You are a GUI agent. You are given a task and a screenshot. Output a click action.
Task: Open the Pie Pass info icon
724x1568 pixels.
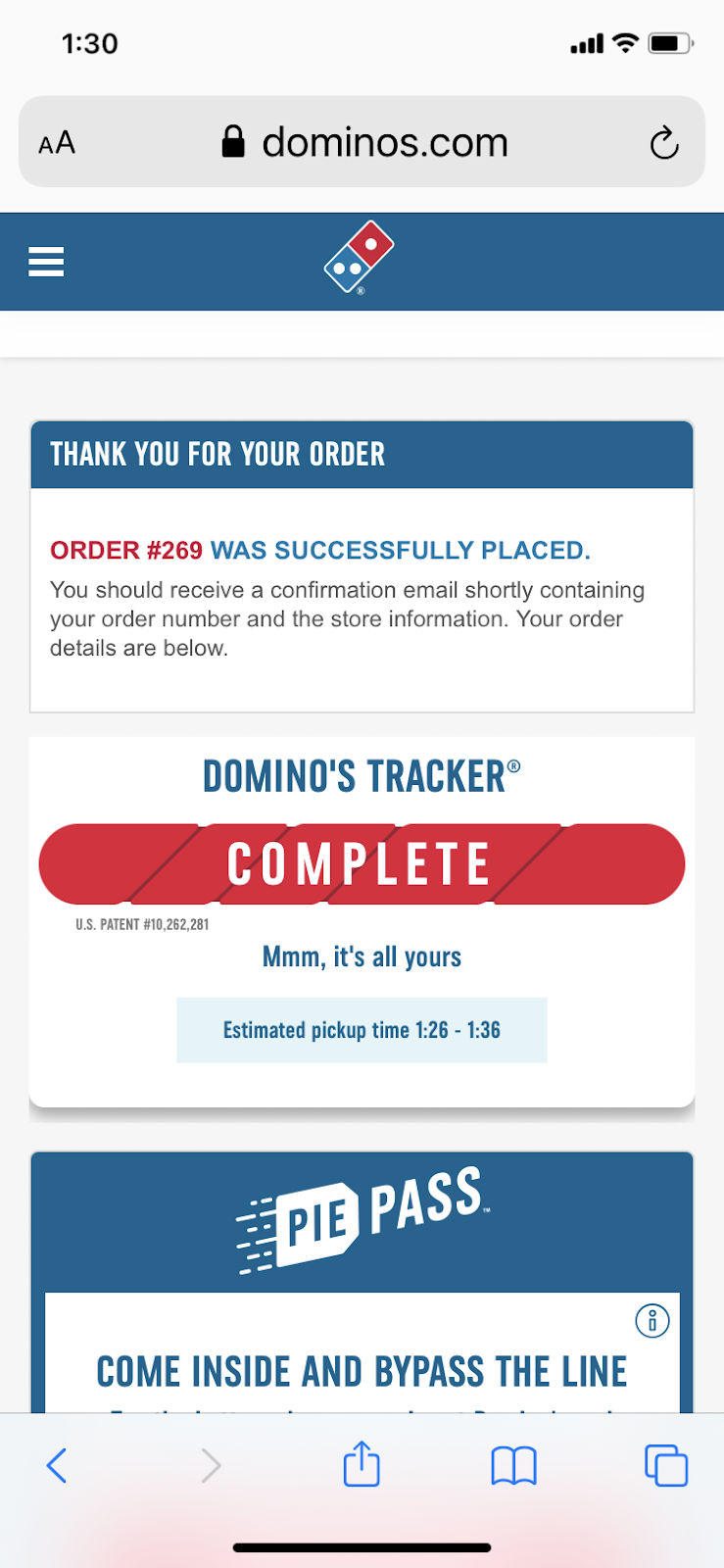(652, 1320)
